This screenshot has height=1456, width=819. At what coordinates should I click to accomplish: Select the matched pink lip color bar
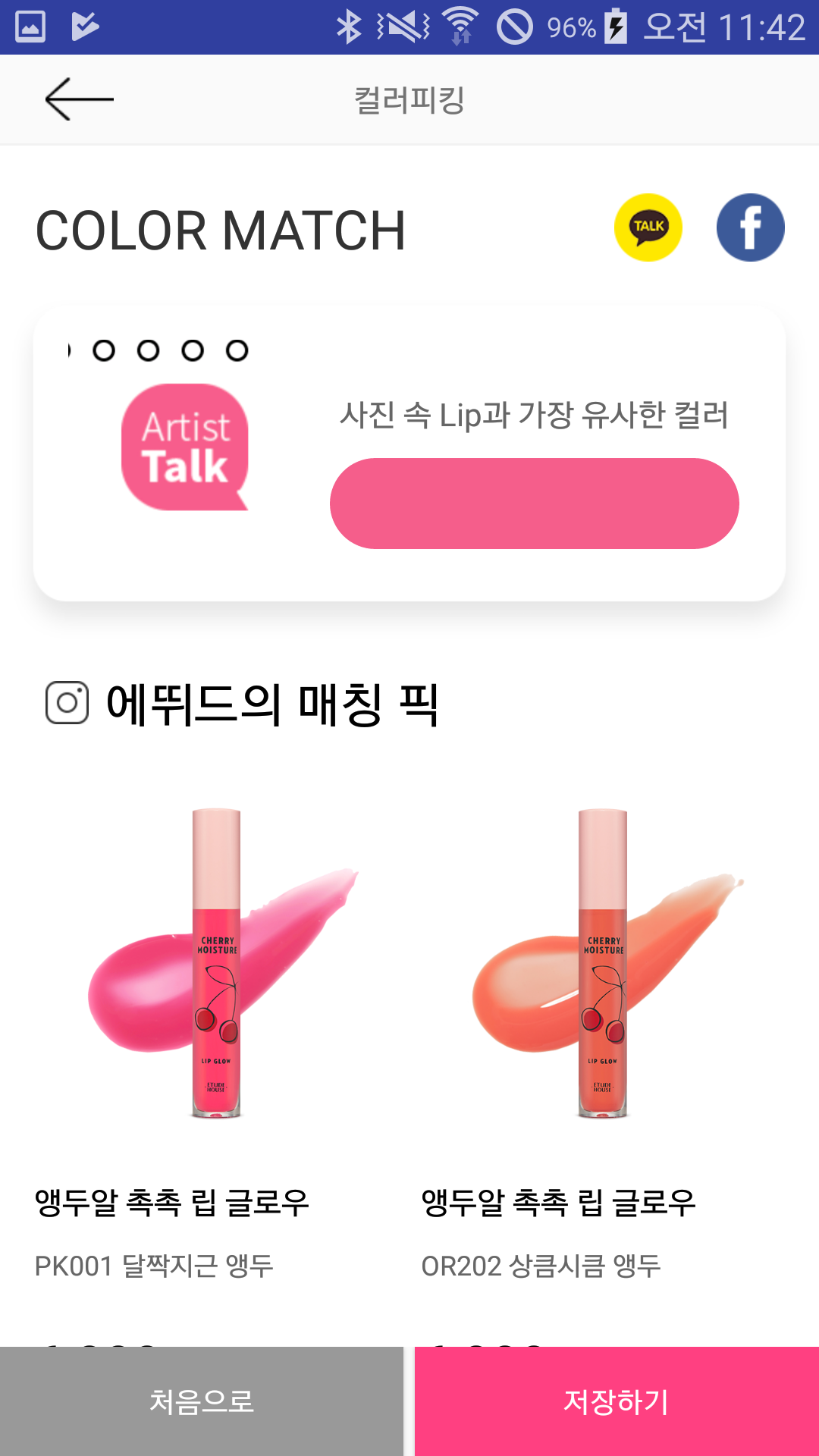tap(535, 504)
